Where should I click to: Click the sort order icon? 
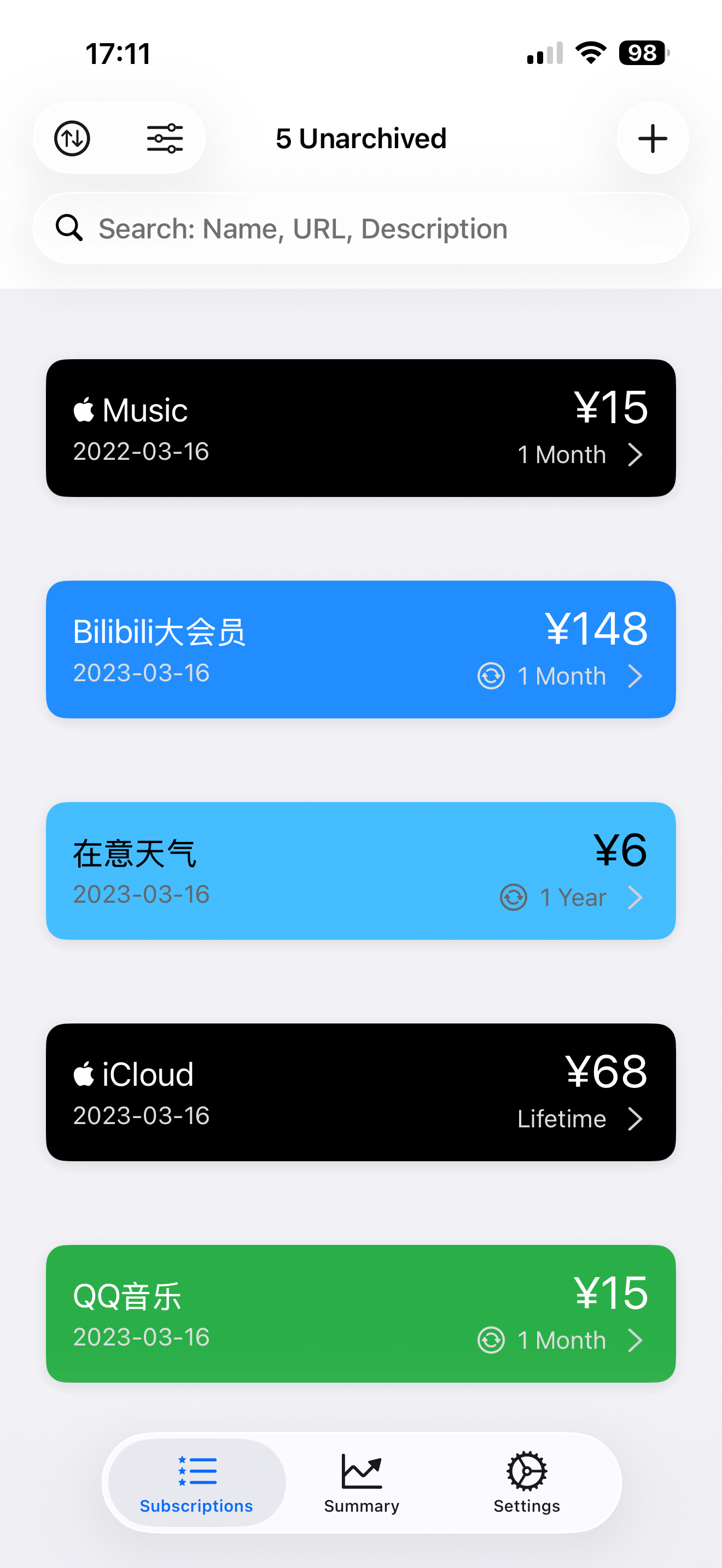tap(72, 138)
